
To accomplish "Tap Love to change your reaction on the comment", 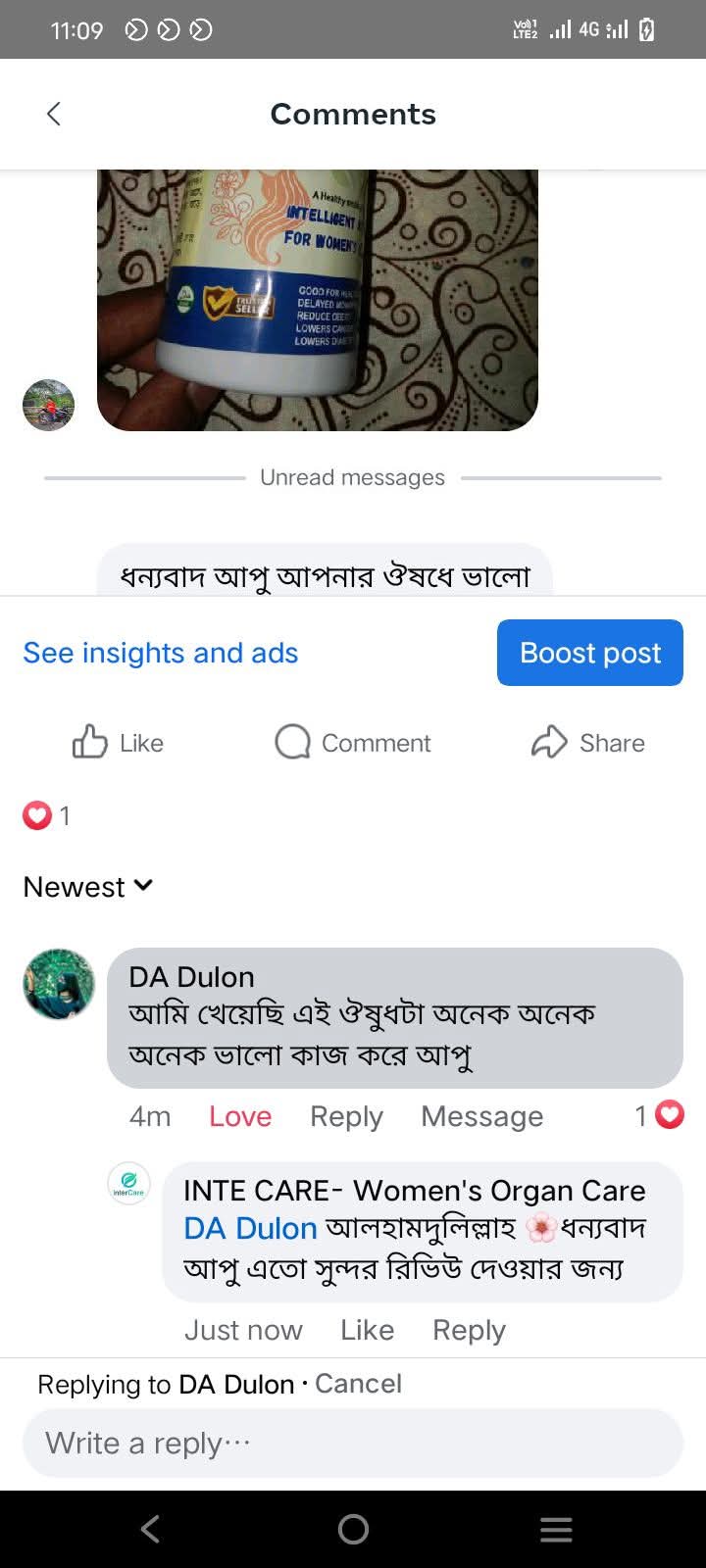I will [239, 1116].
